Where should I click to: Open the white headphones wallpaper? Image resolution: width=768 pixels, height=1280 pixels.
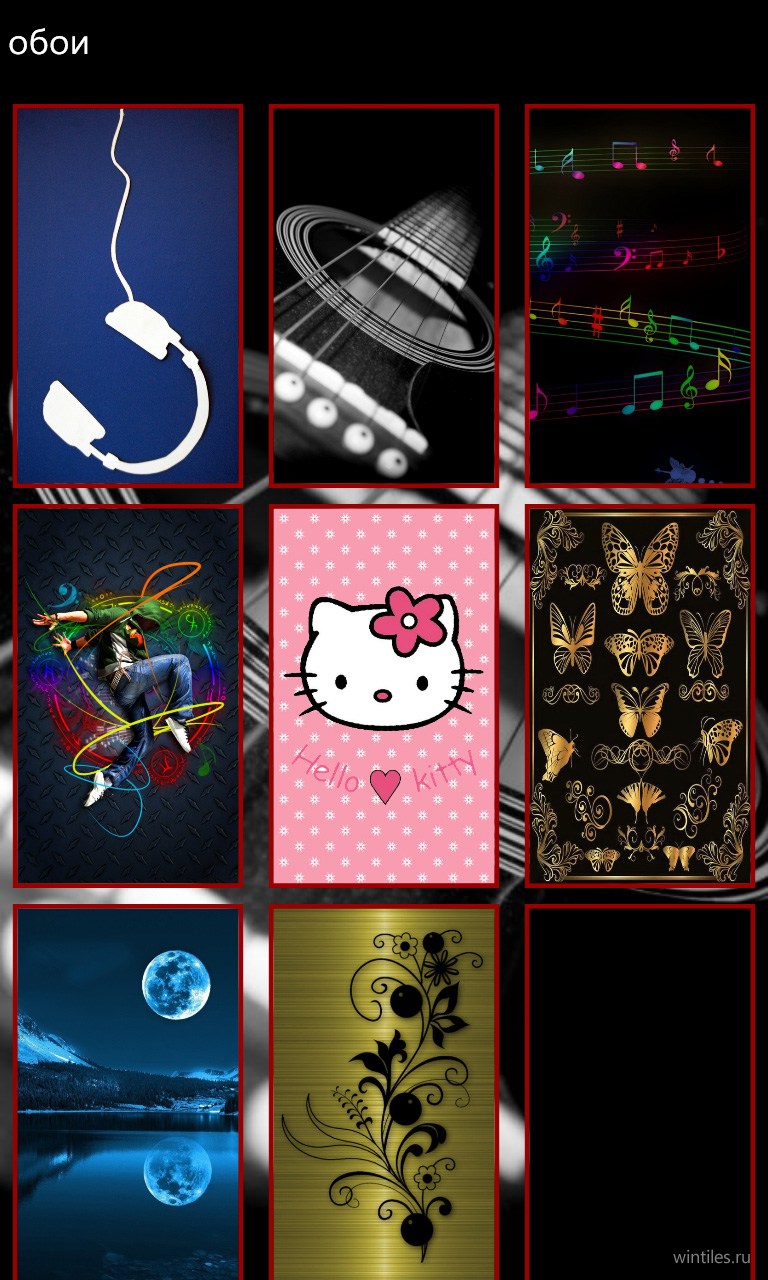[x=128, y=296]
